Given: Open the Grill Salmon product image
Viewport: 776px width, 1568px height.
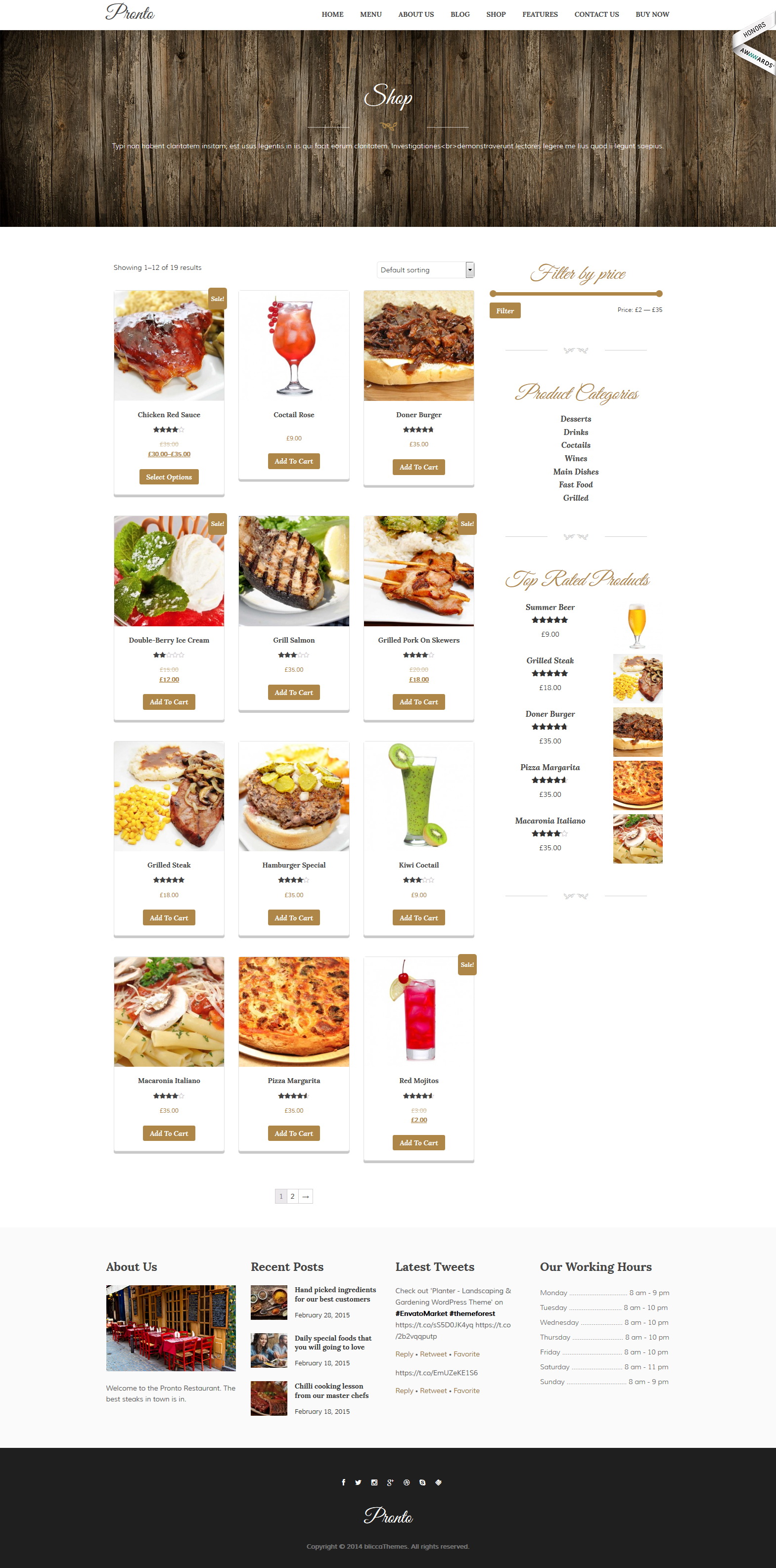Looking at the screenshot, I should pyautogui.click(x=294, y=570).
